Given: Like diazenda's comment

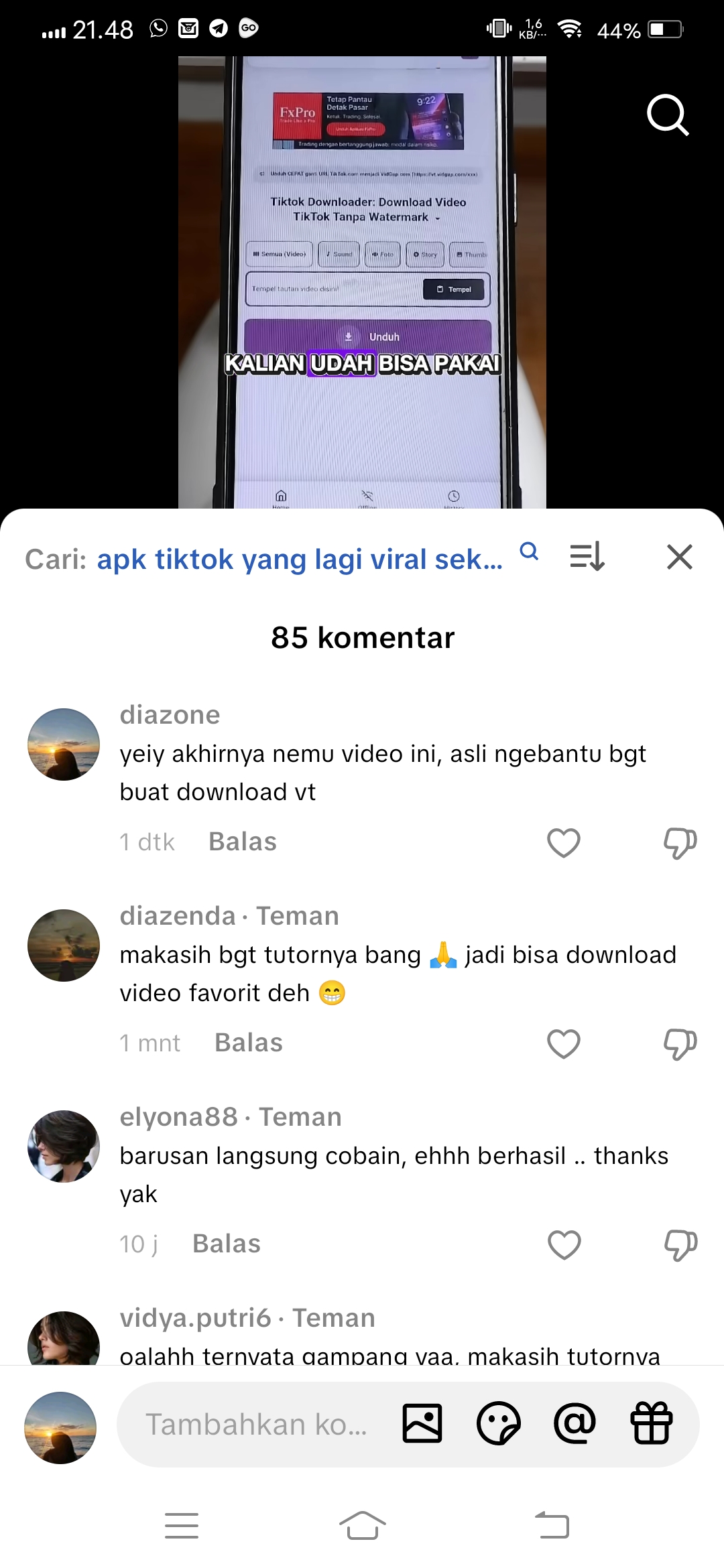Looking at the screenshot, I should (563, 1043).
